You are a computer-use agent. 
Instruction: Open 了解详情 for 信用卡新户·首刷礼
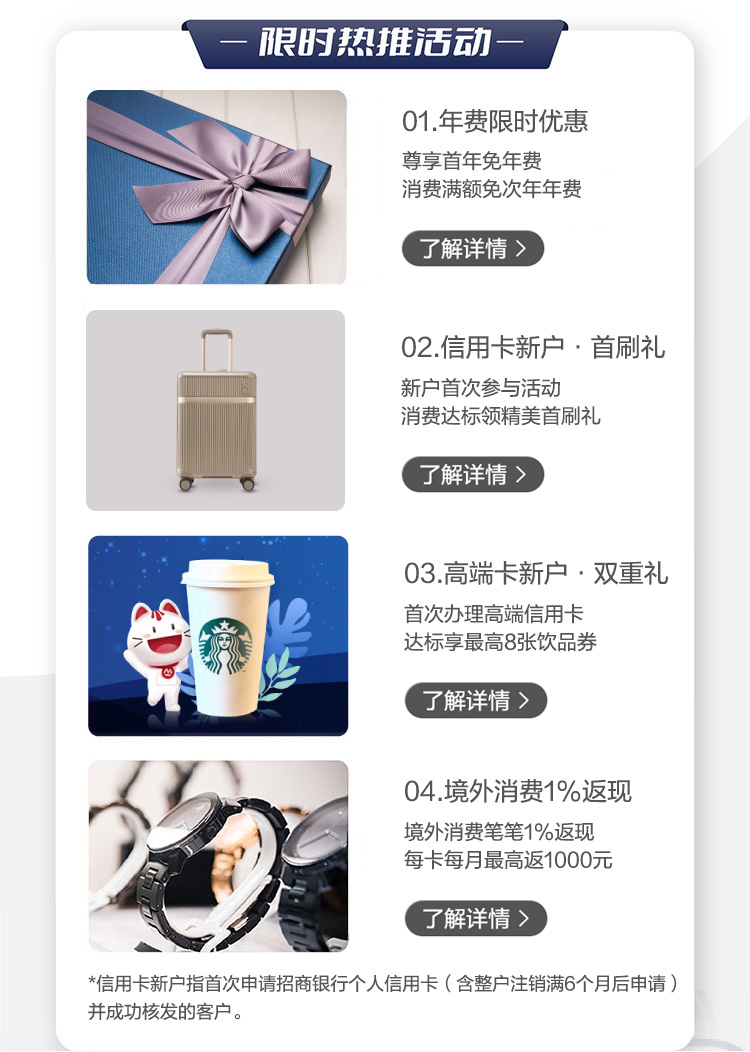472,474
